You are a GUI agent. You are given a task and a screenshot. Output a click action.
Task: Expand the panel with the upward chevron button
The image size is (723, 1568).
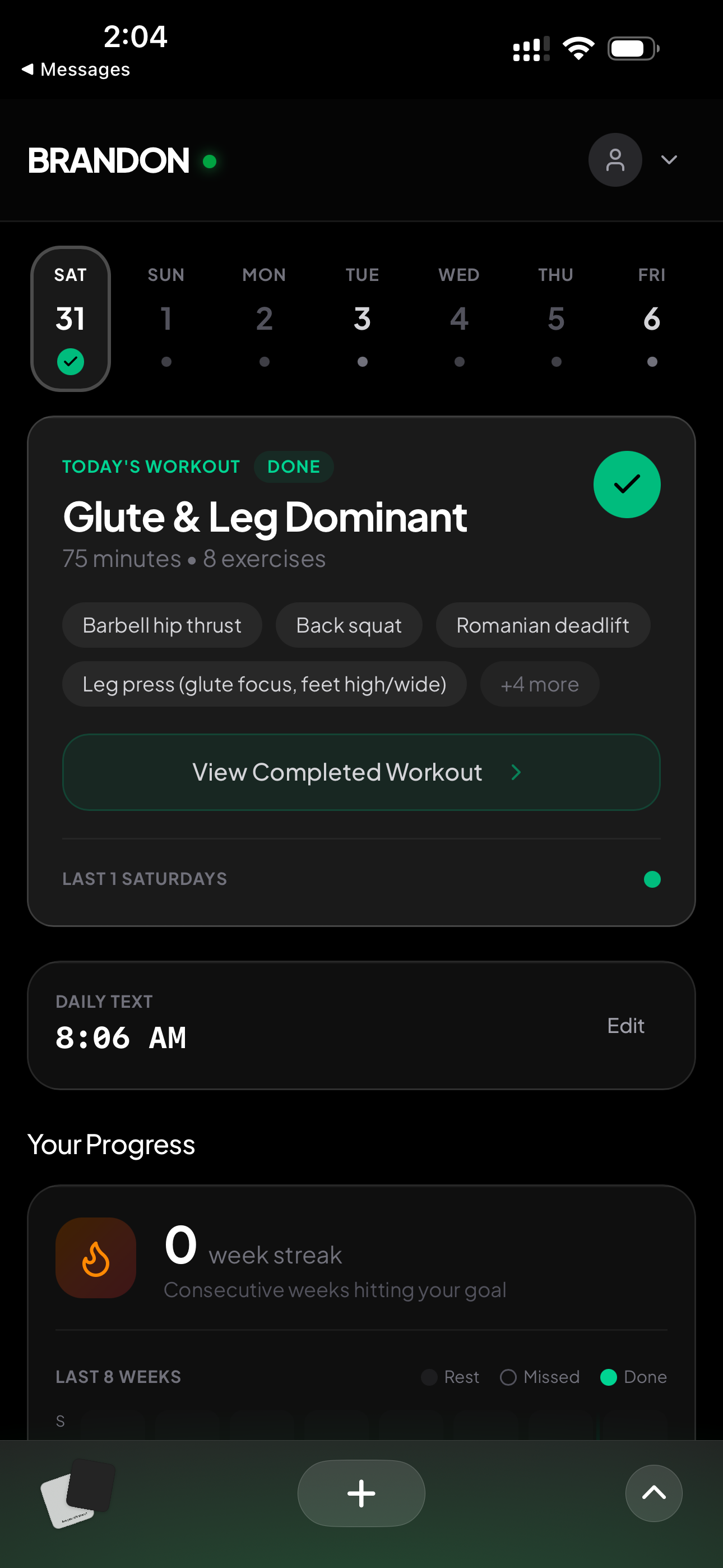tap(654, 1493)
